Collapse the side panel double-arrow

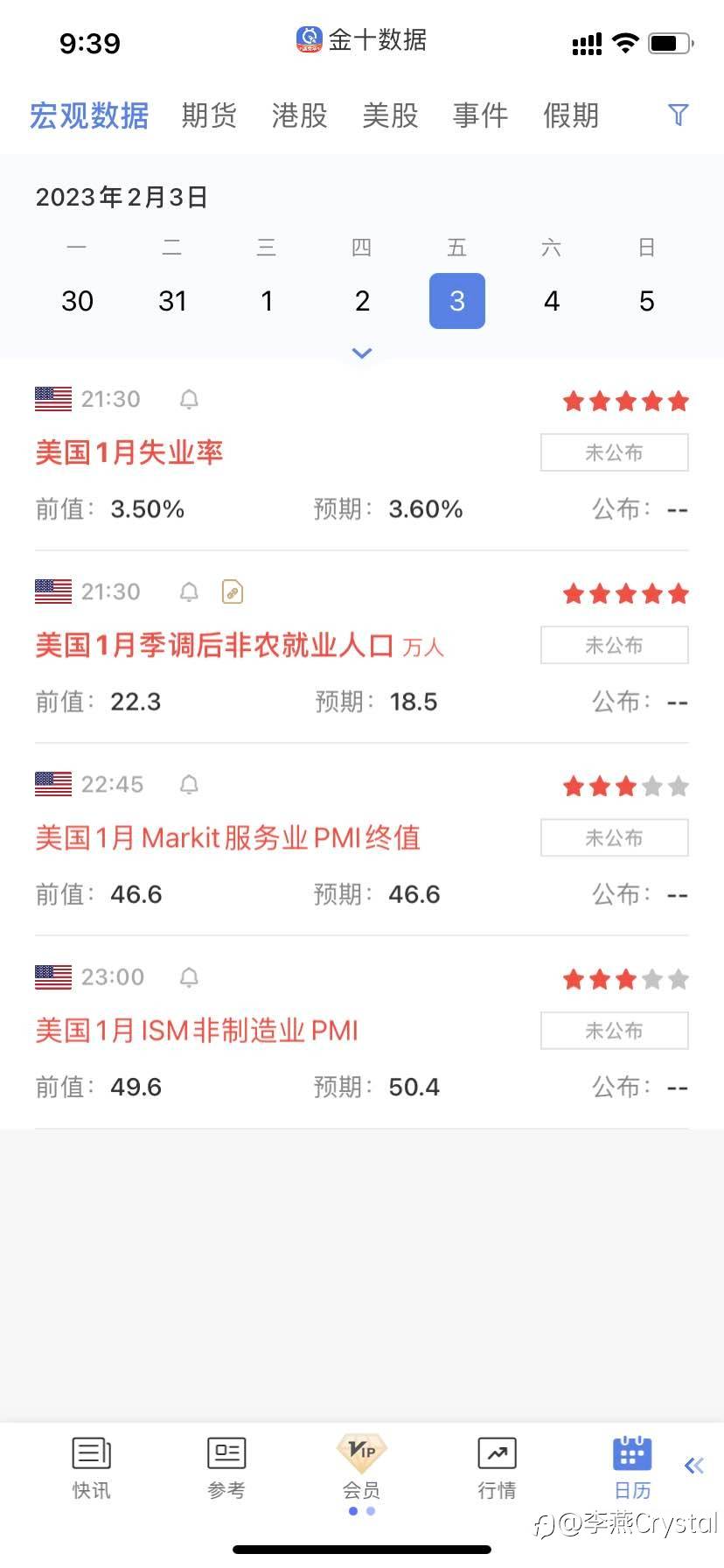pyautogui.click(x=693, y=1466)
